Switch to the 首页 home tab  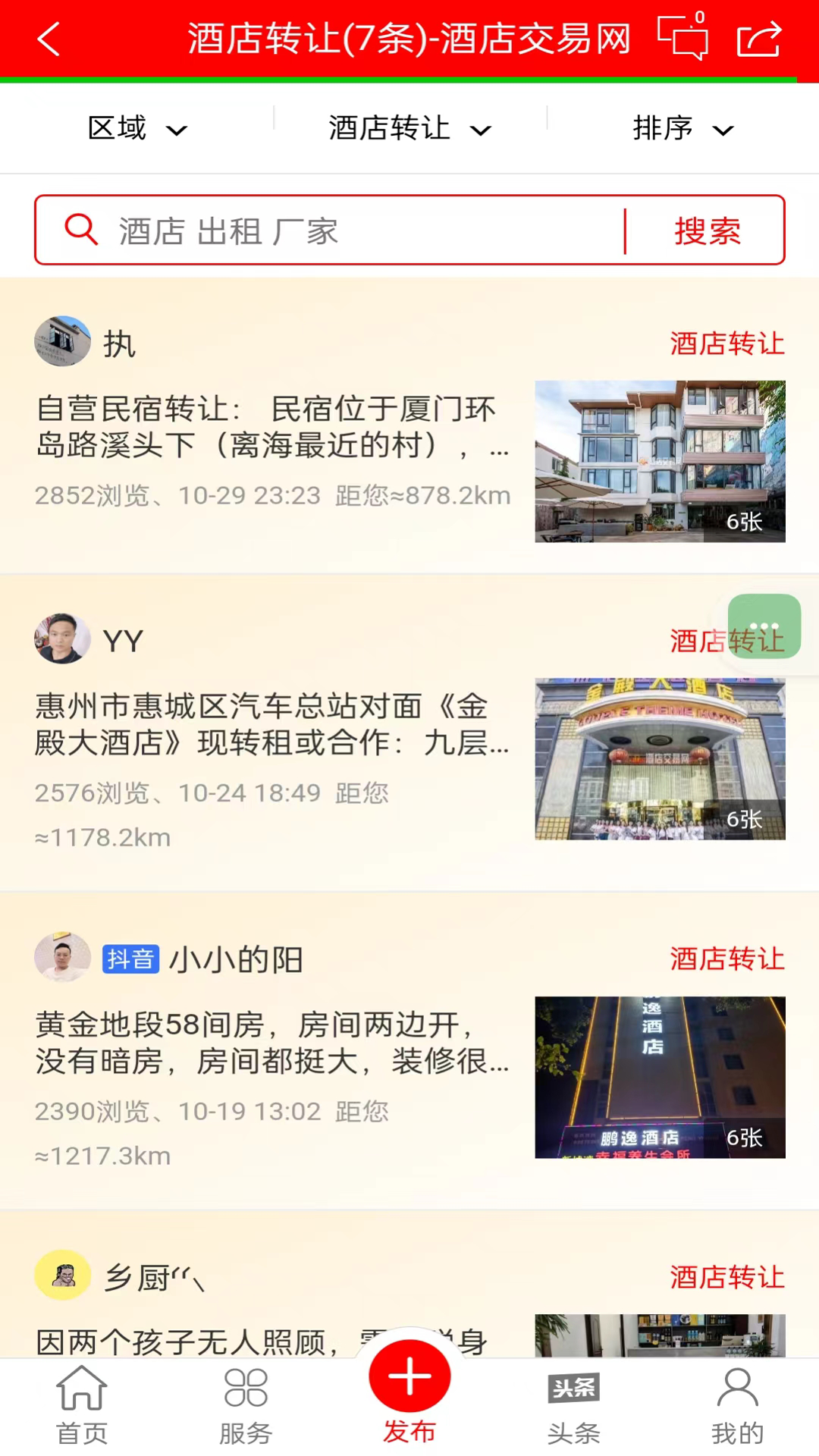pos(82,1406)
